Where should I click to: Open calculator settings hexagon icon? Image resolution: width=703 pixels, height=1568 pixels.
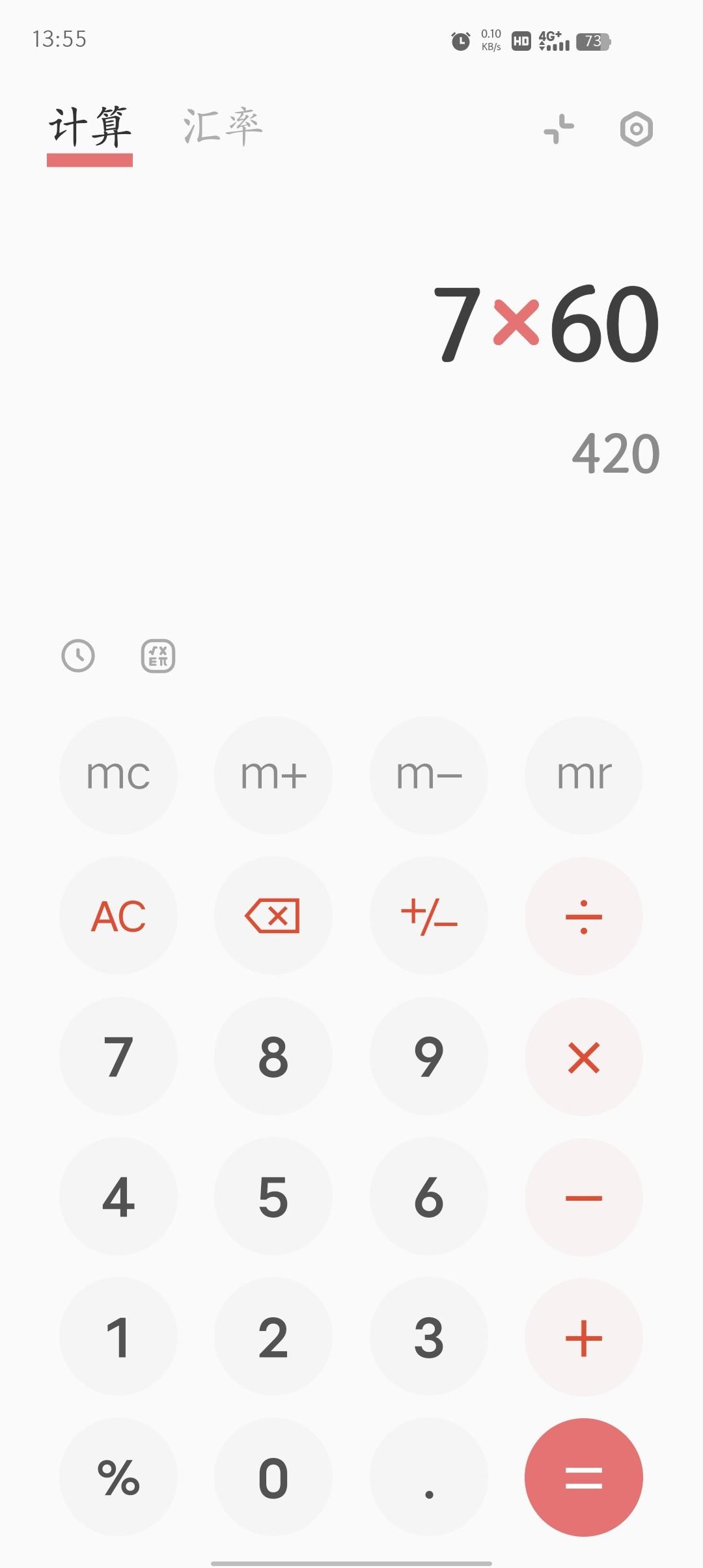tap(637, 129)
